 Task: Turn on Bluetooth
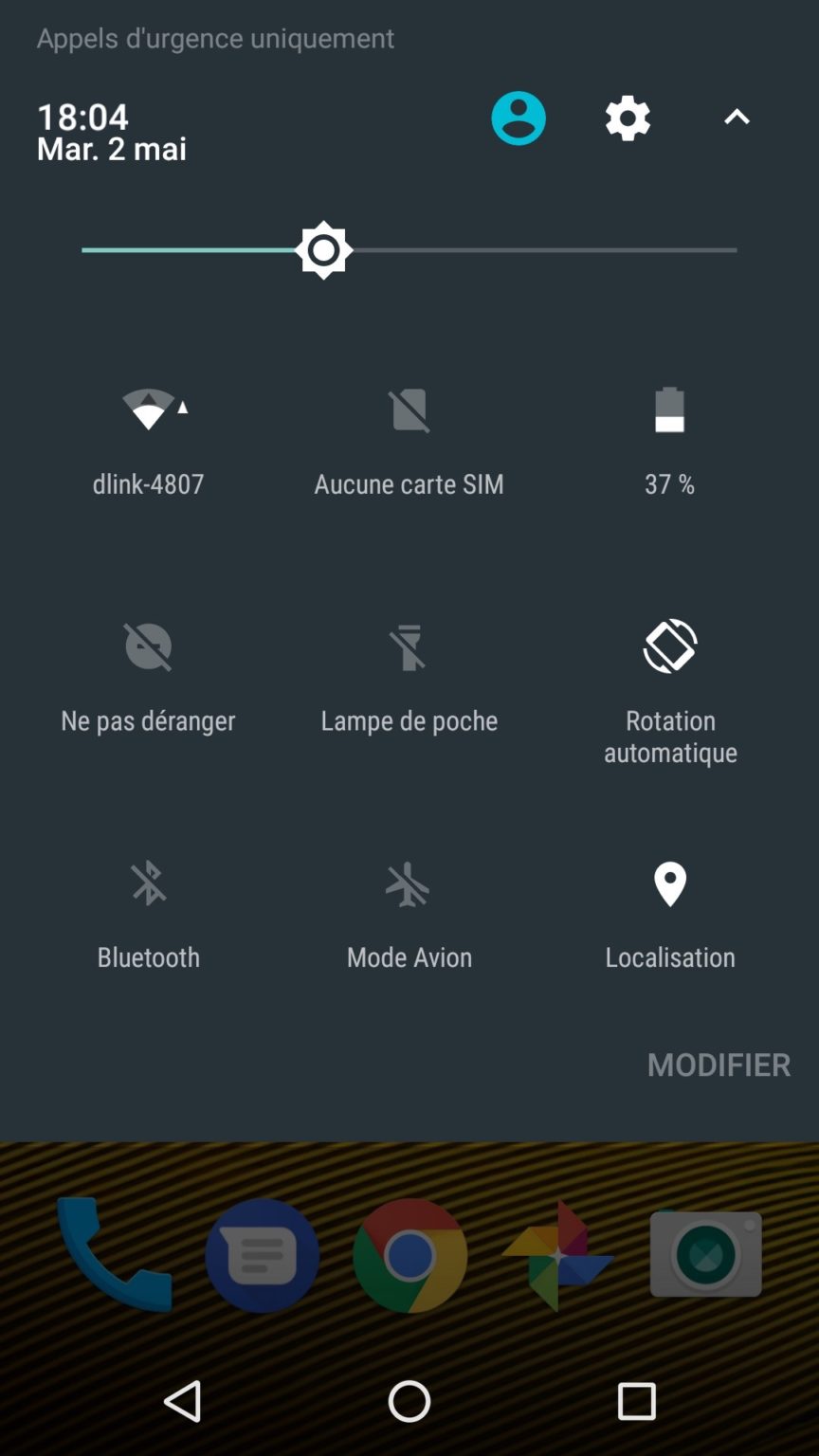149,883
